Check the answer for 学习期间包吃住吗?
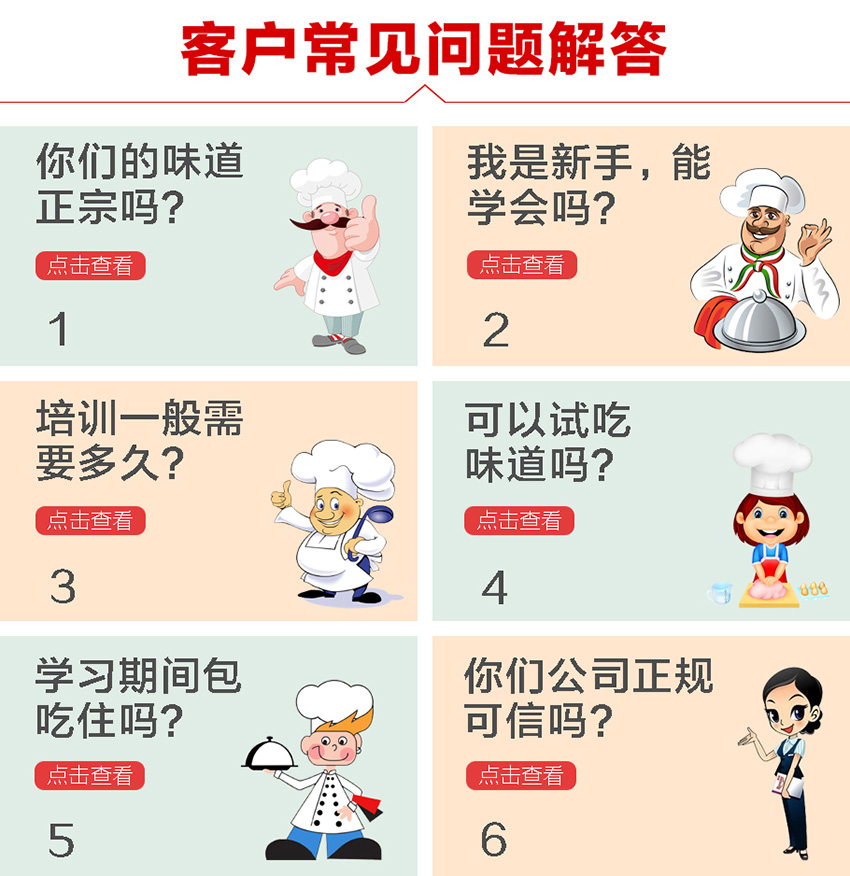This screenshot has height=876, width=850. pyautogui.click(x=90, y=775)
